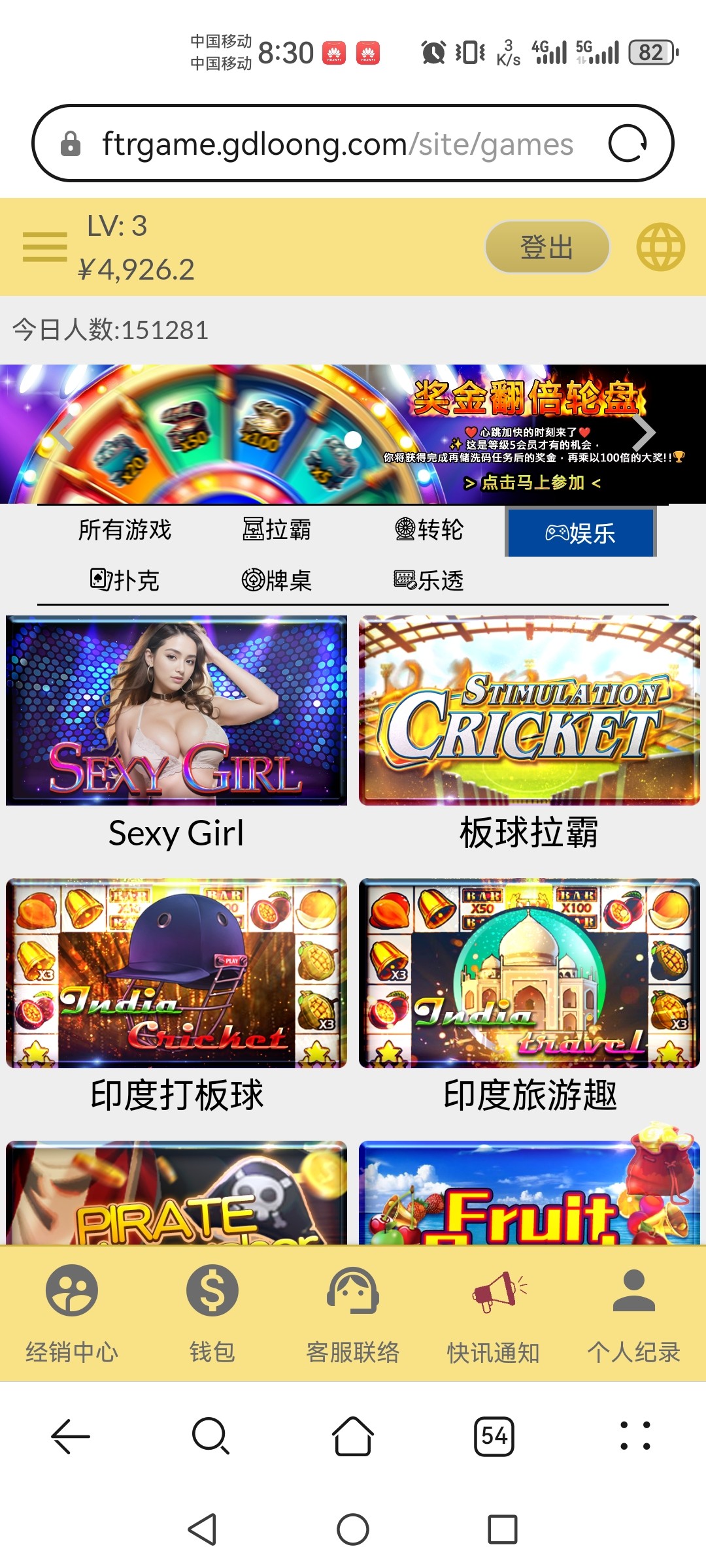The image size is (706, 1568).
Task: Tap the carousel position indicator dot
Action: tap(353, 438)
